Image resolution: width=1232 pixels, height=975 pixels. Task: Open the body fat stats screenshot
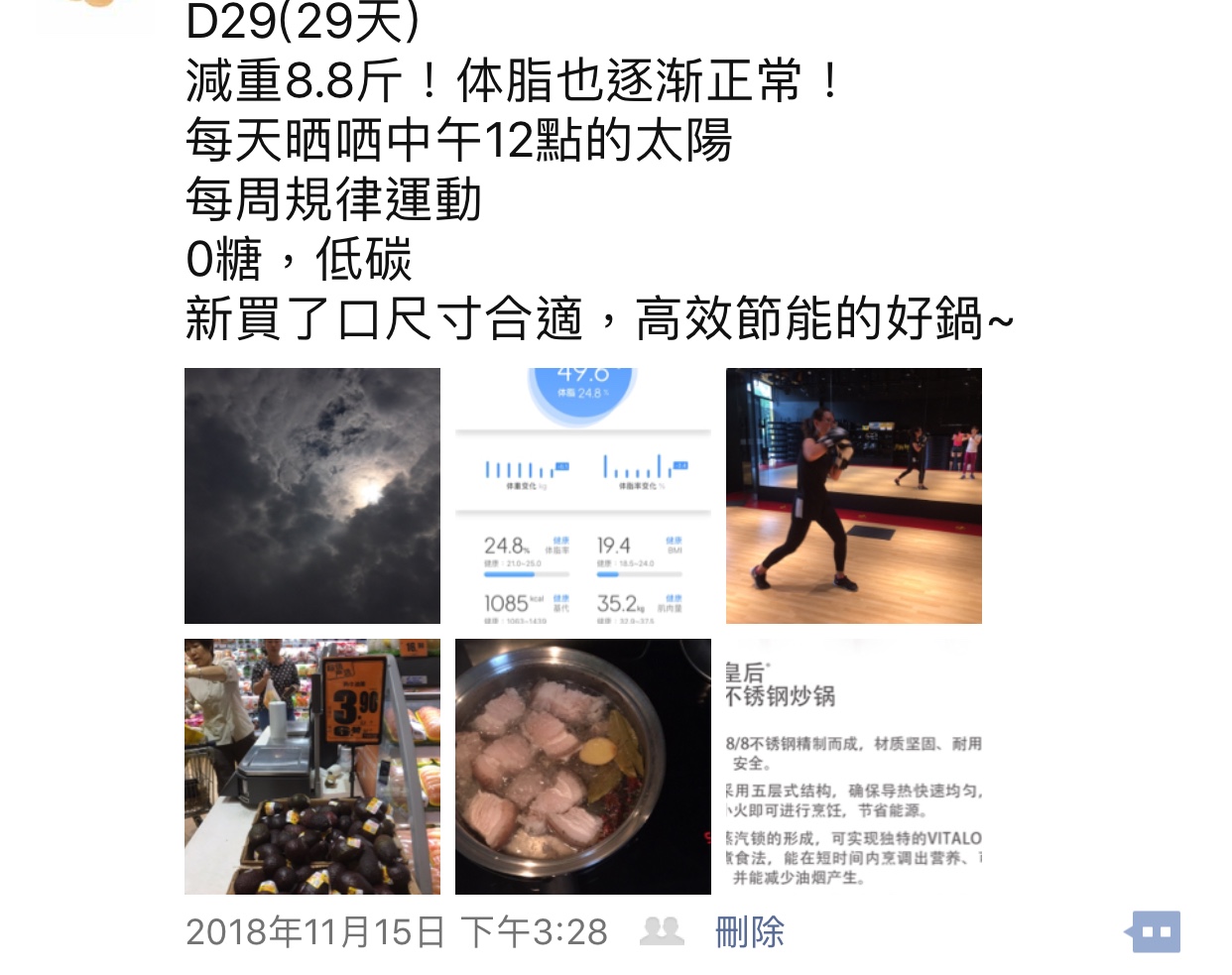582,495
